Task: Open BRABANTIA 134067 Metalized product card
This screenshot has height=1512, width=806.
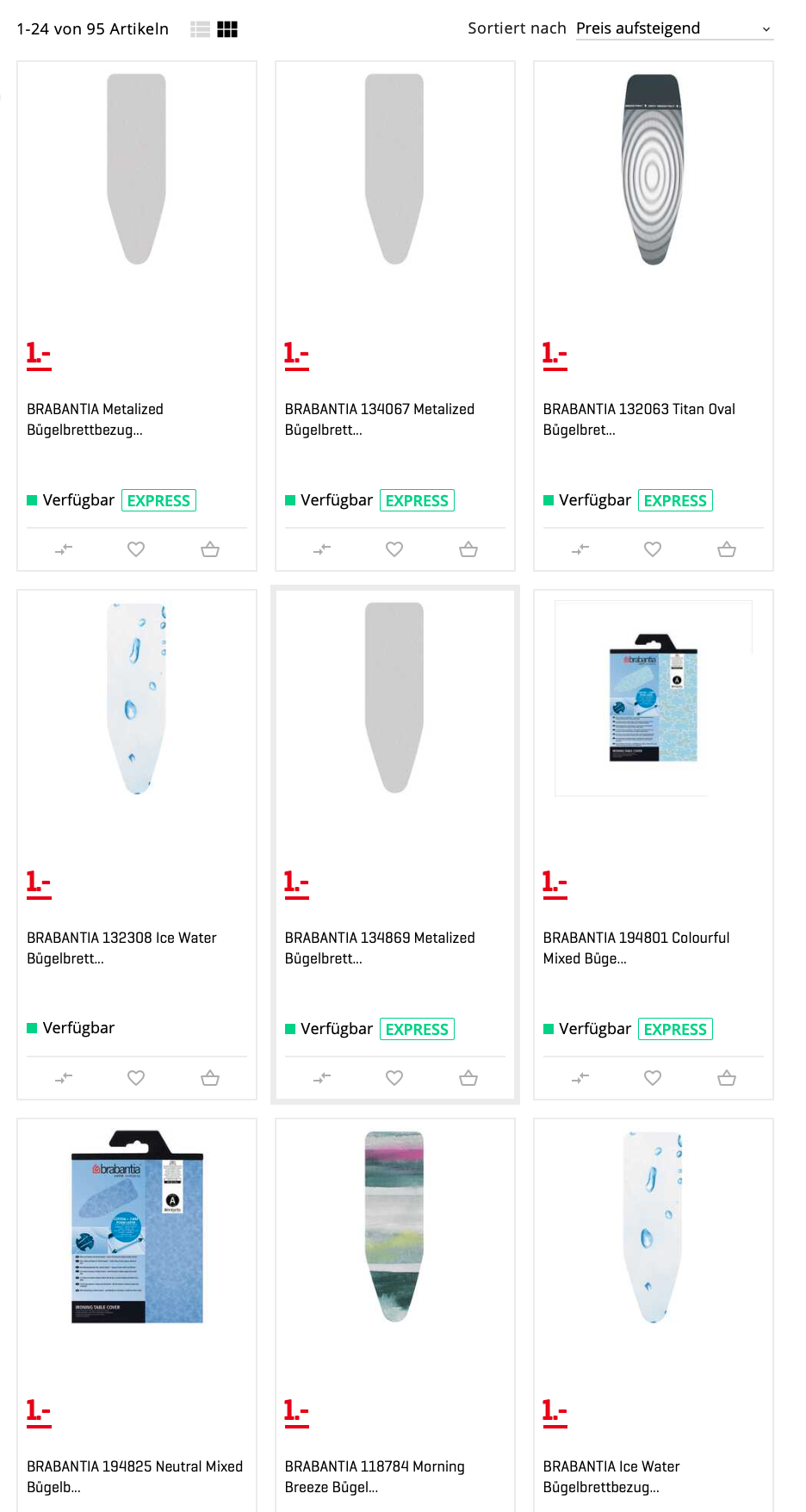Action: (x=379, y=418)
